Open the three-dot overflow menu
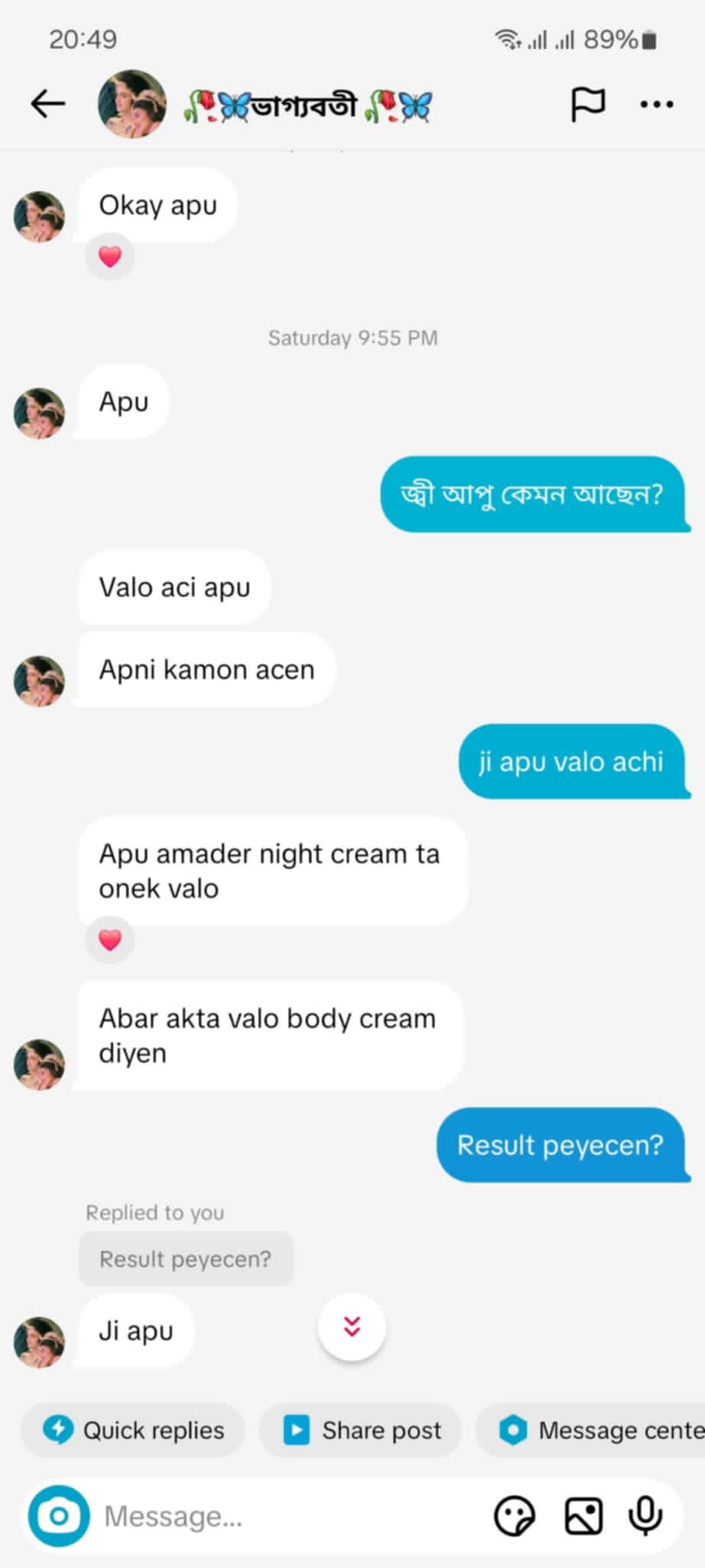 (x=657, y=103)
